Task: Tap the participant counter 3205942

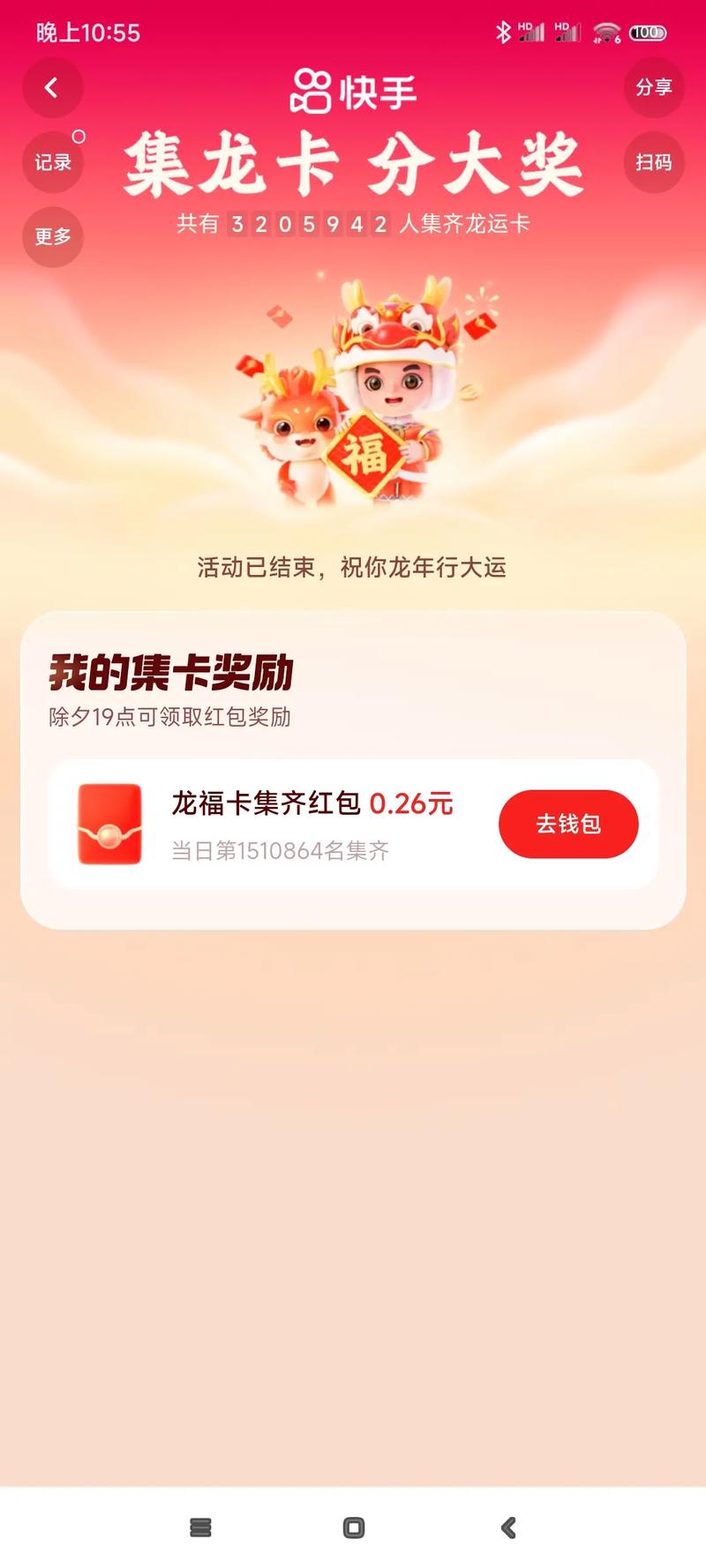Action: (x=309, y=225)
